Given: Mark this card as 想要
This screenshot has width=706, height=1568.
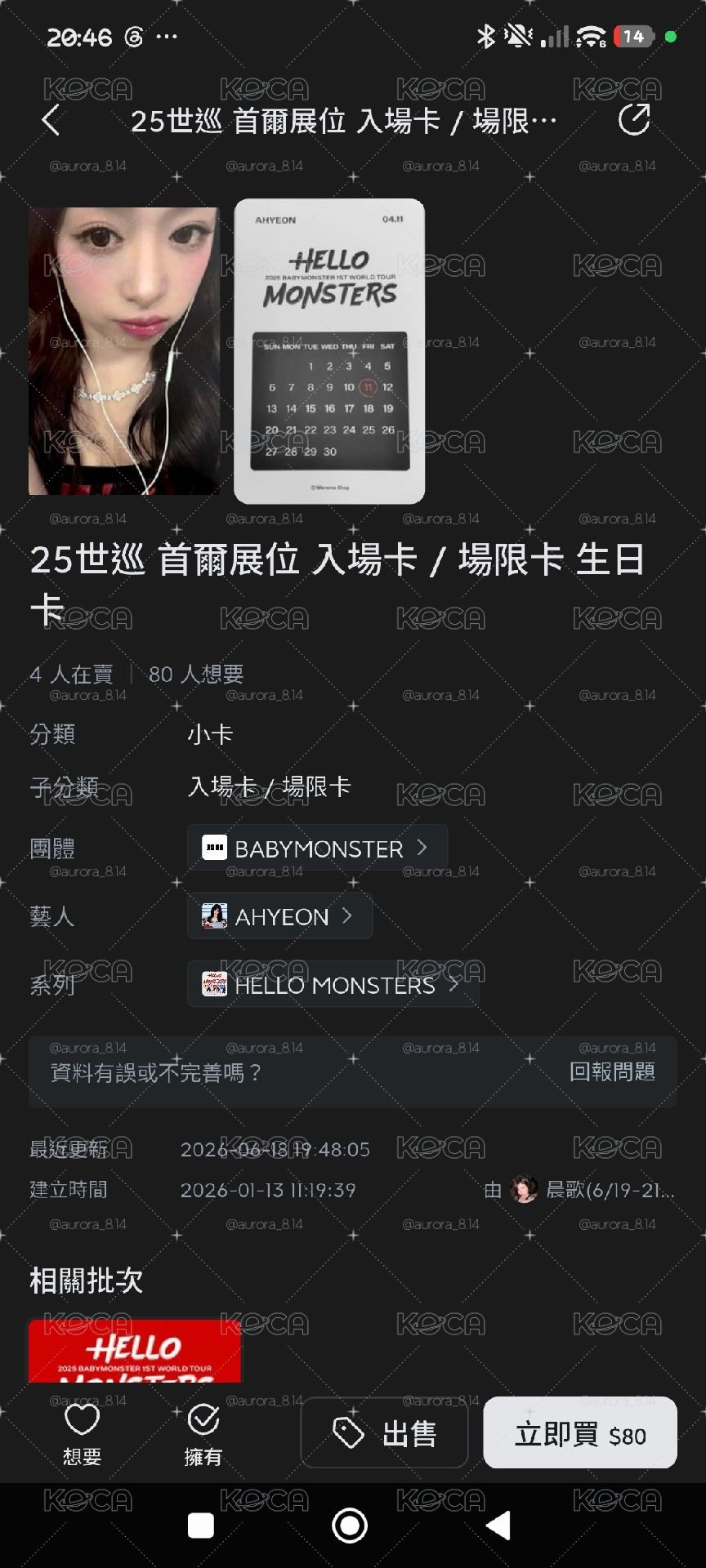Looking at the screenshot, I should click(x=82, y=1434).
